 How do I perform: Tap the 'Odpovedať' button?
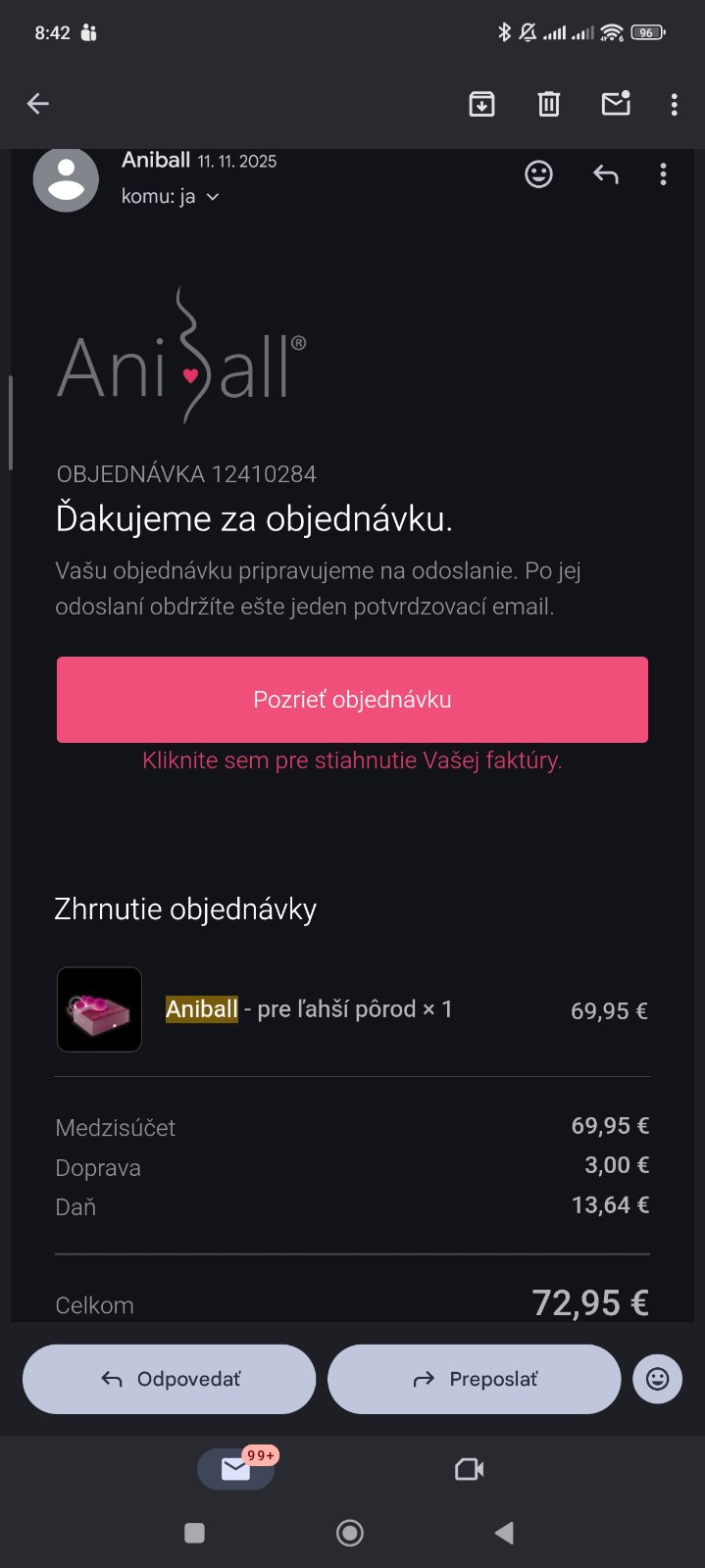click(x=170, y=1379)
